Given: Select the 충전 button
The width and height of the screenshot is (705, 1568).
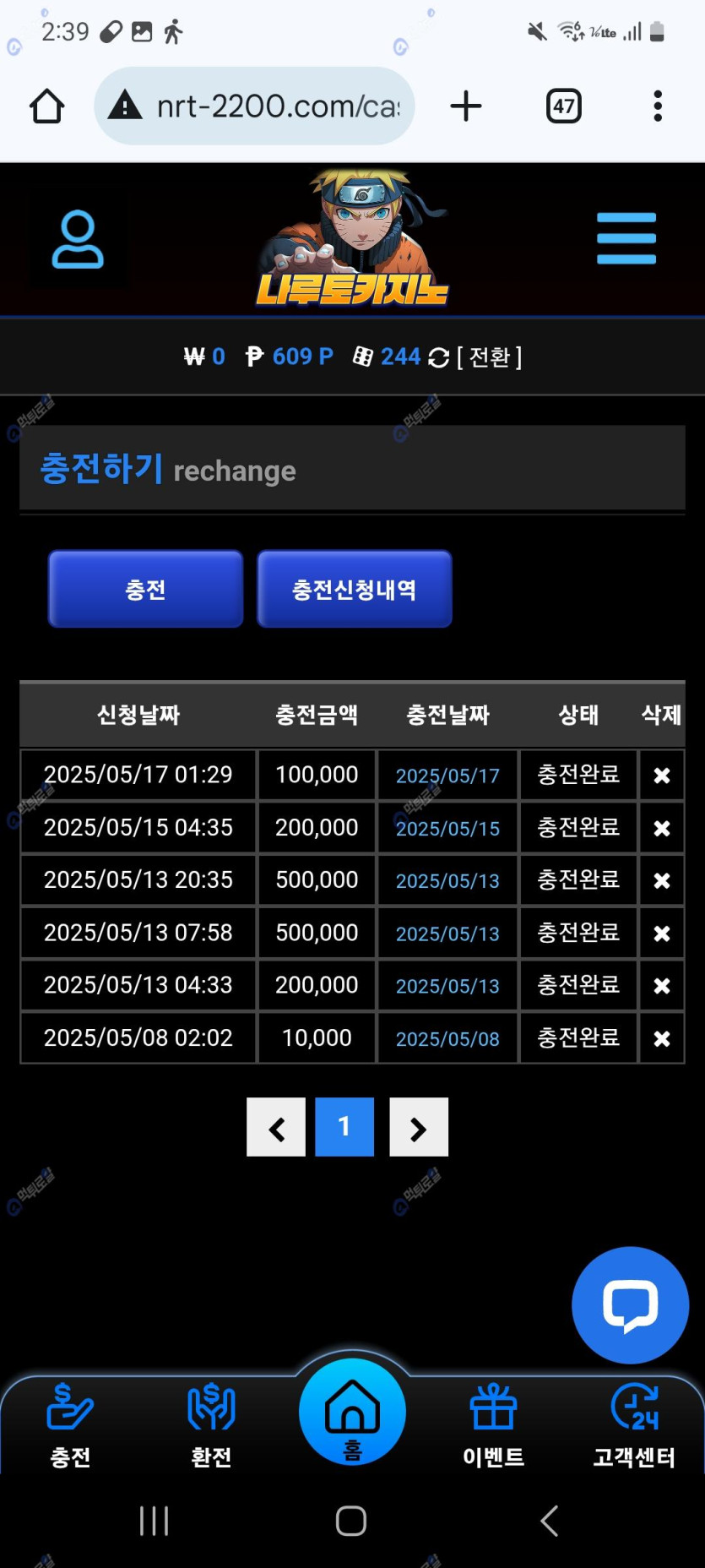Looking at the screenshot, I should 145,589.
